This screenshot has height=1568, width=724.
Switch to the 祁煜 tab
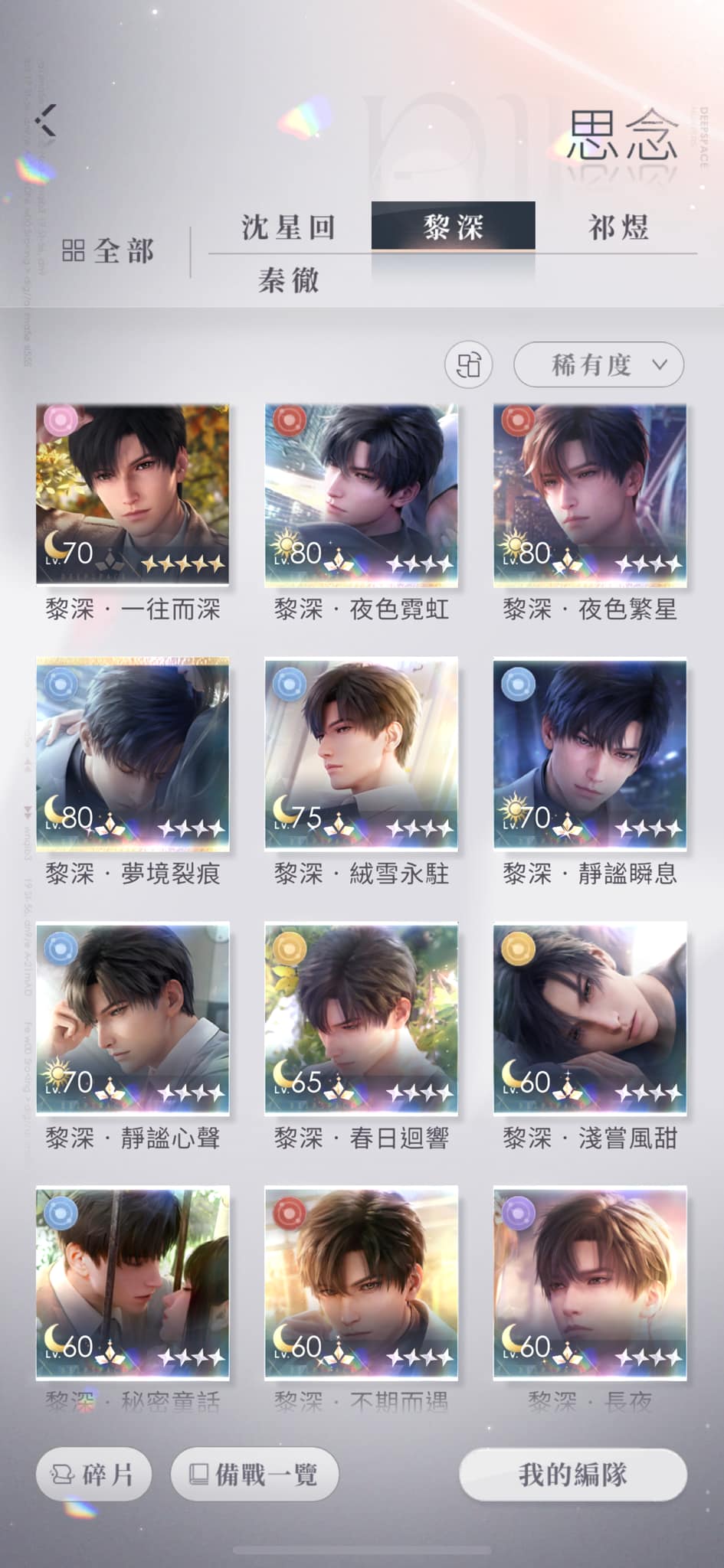tap(618, 227)
